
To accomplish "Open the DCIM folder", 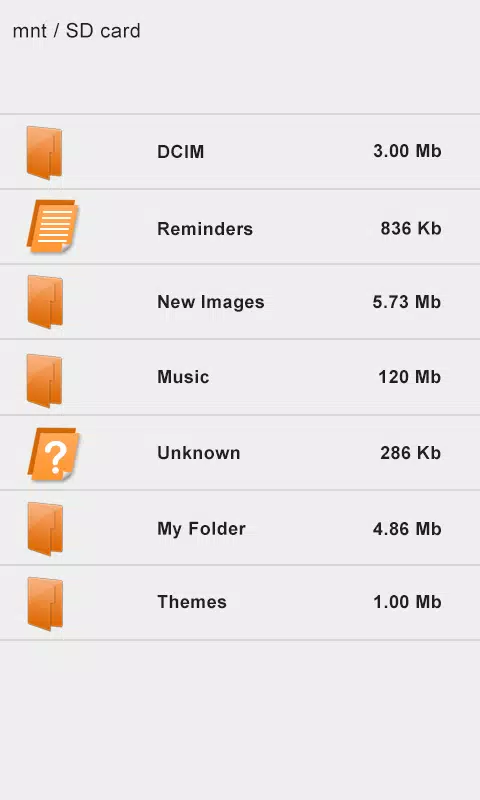I will (x=240, y=152).
